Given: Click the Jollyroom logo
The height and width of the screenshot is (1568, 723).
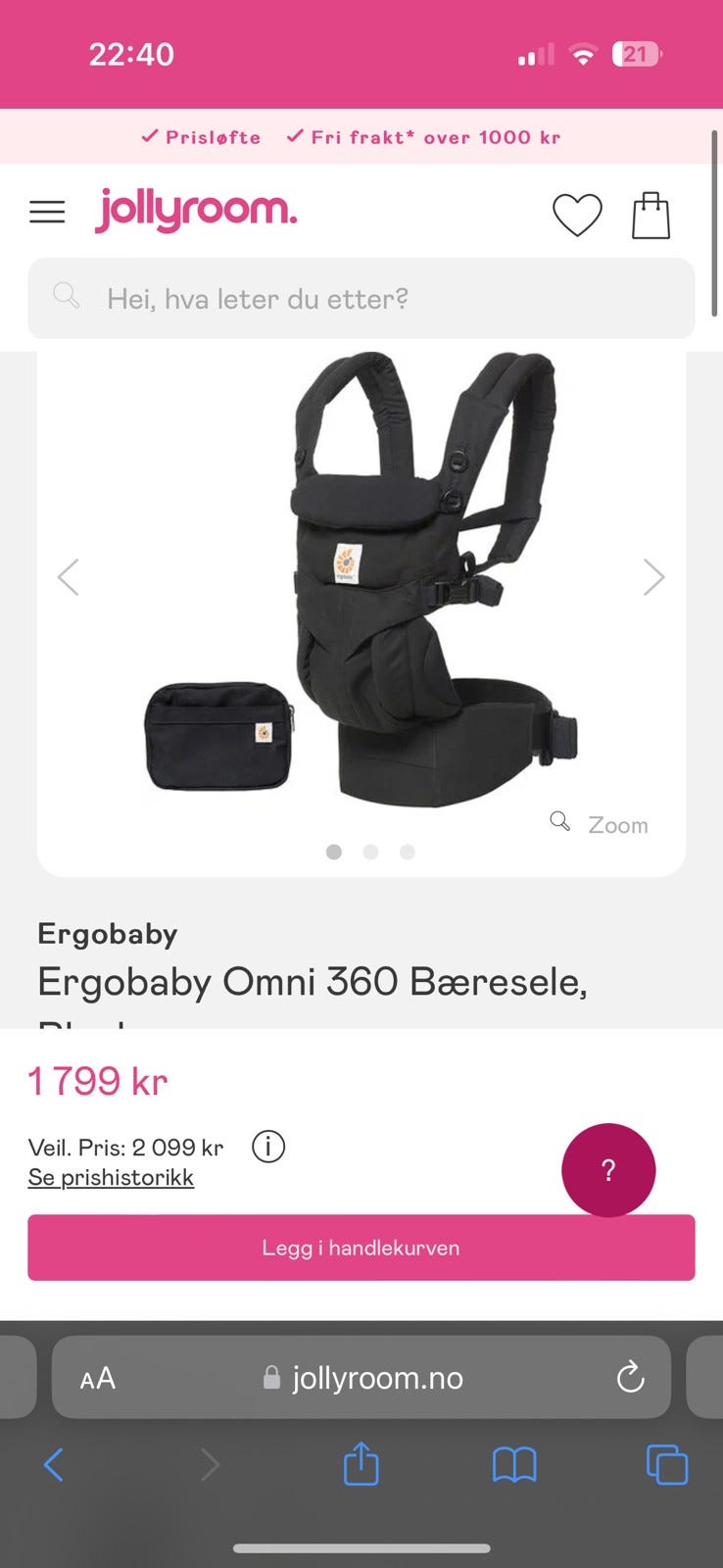Looking at the screenshot, I should pyautogui.click(x=195, y=210).
